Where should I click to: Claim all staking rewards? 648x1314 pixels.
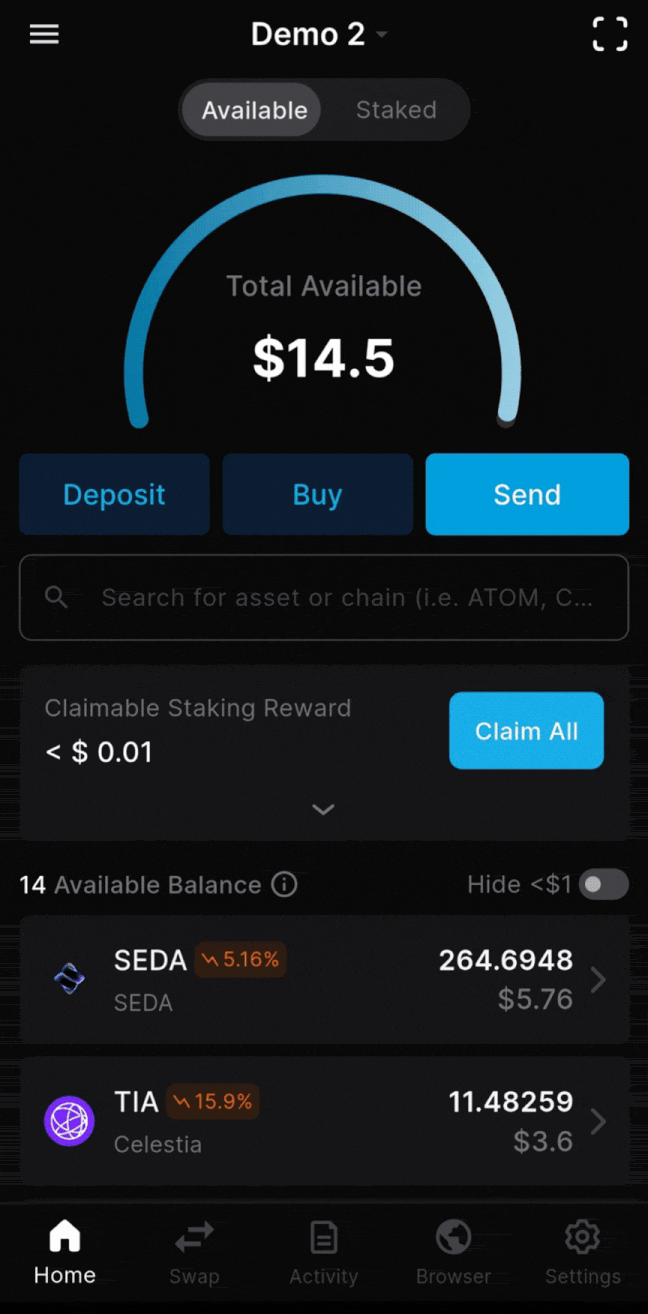click(x=526, y=731)
